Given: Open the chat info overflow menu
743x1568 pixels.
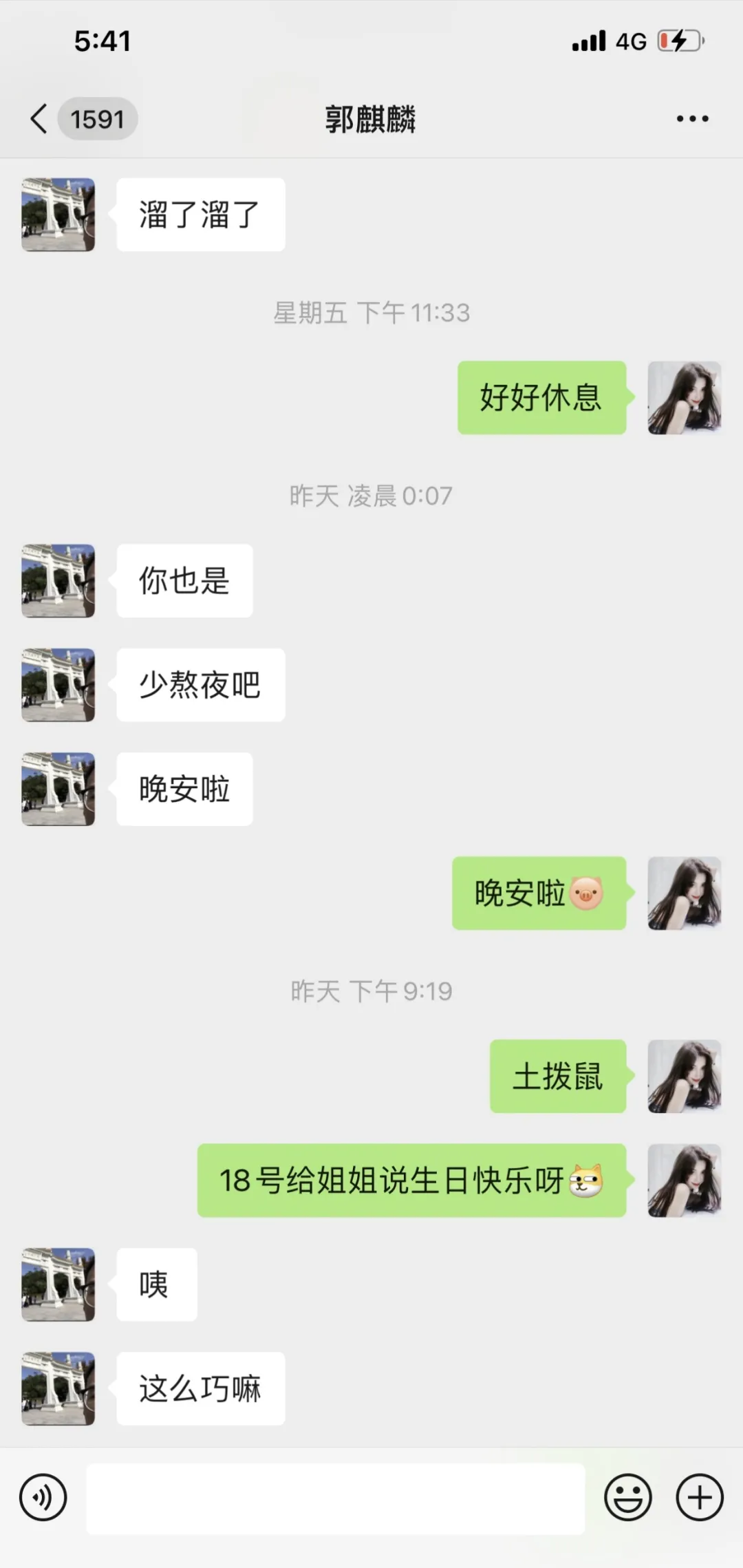Looking at the screenshot, I should click(692, 119).
